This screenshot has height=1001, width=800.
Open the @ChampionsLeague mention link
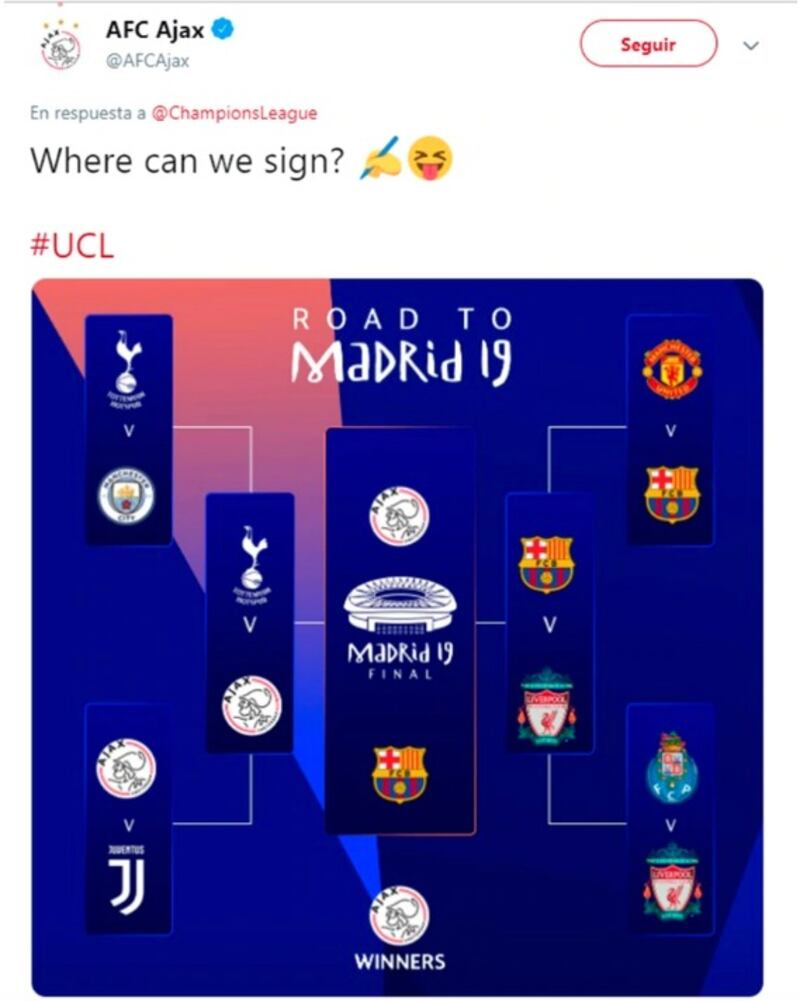pos(234,113)
